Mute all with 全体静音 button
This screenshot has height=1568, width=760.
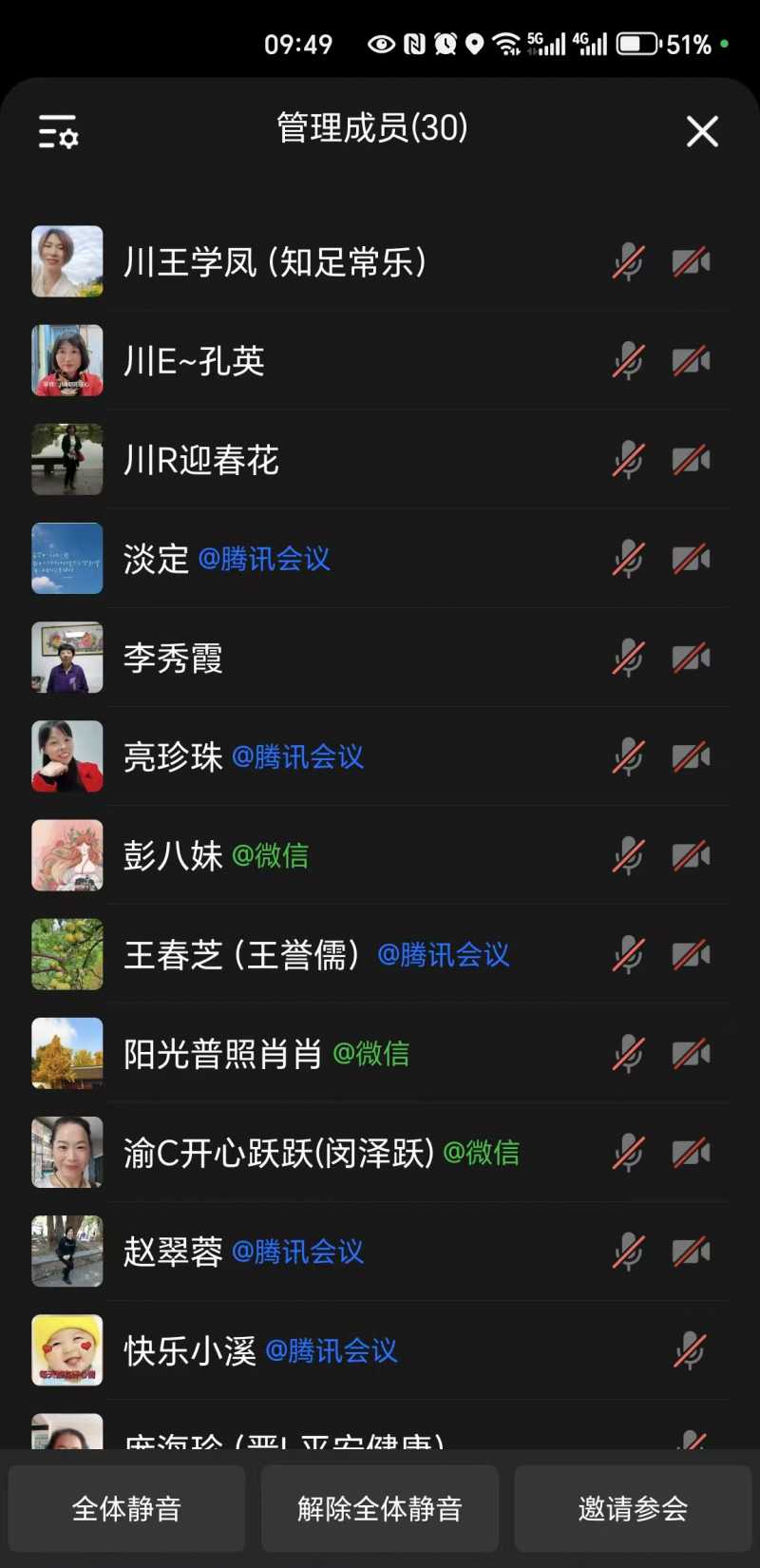pos(127,1508)
